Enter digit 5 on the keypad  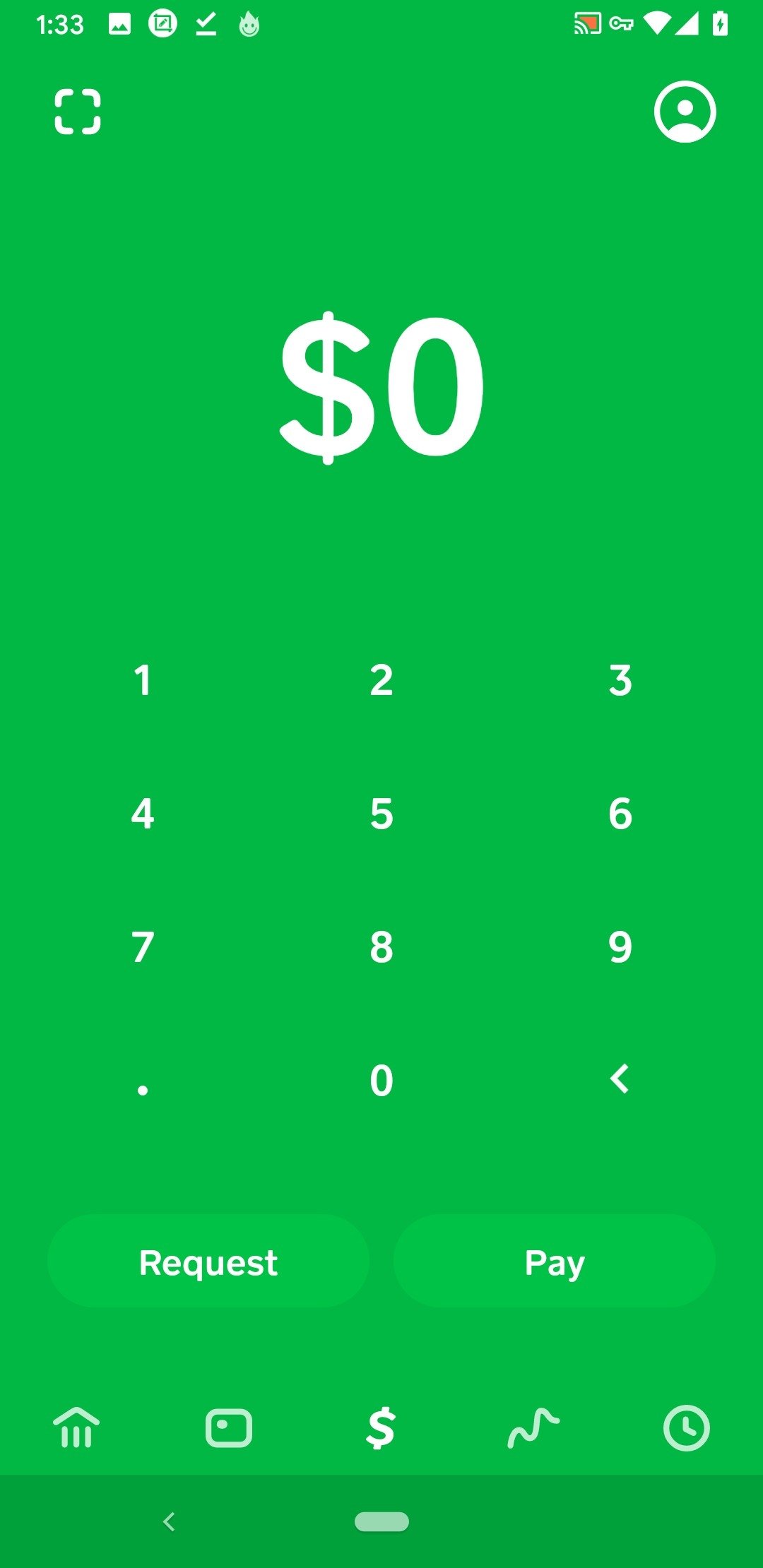[x=381, y=814]
